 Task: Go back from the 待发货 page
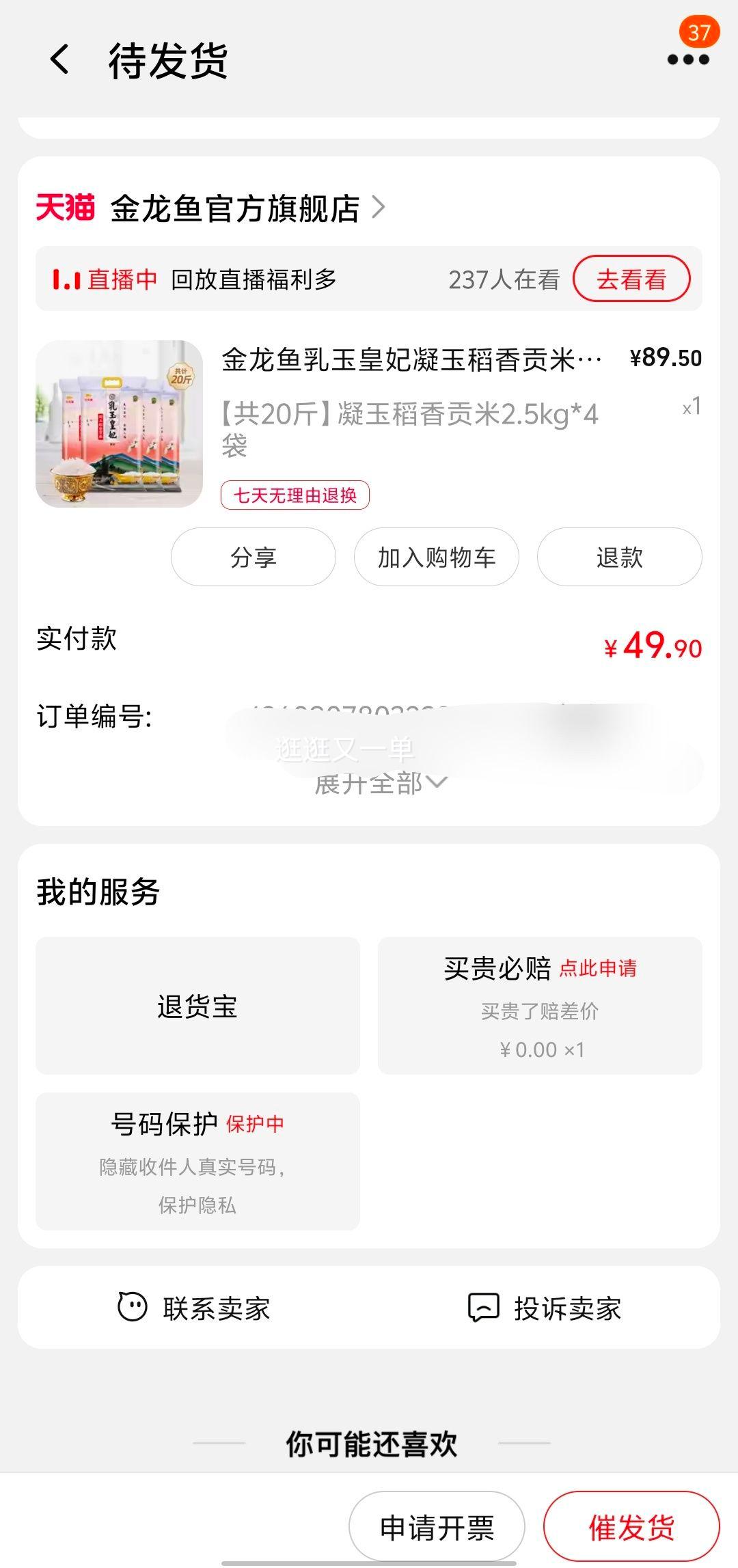pyautogui.click(x=60, y=59)
